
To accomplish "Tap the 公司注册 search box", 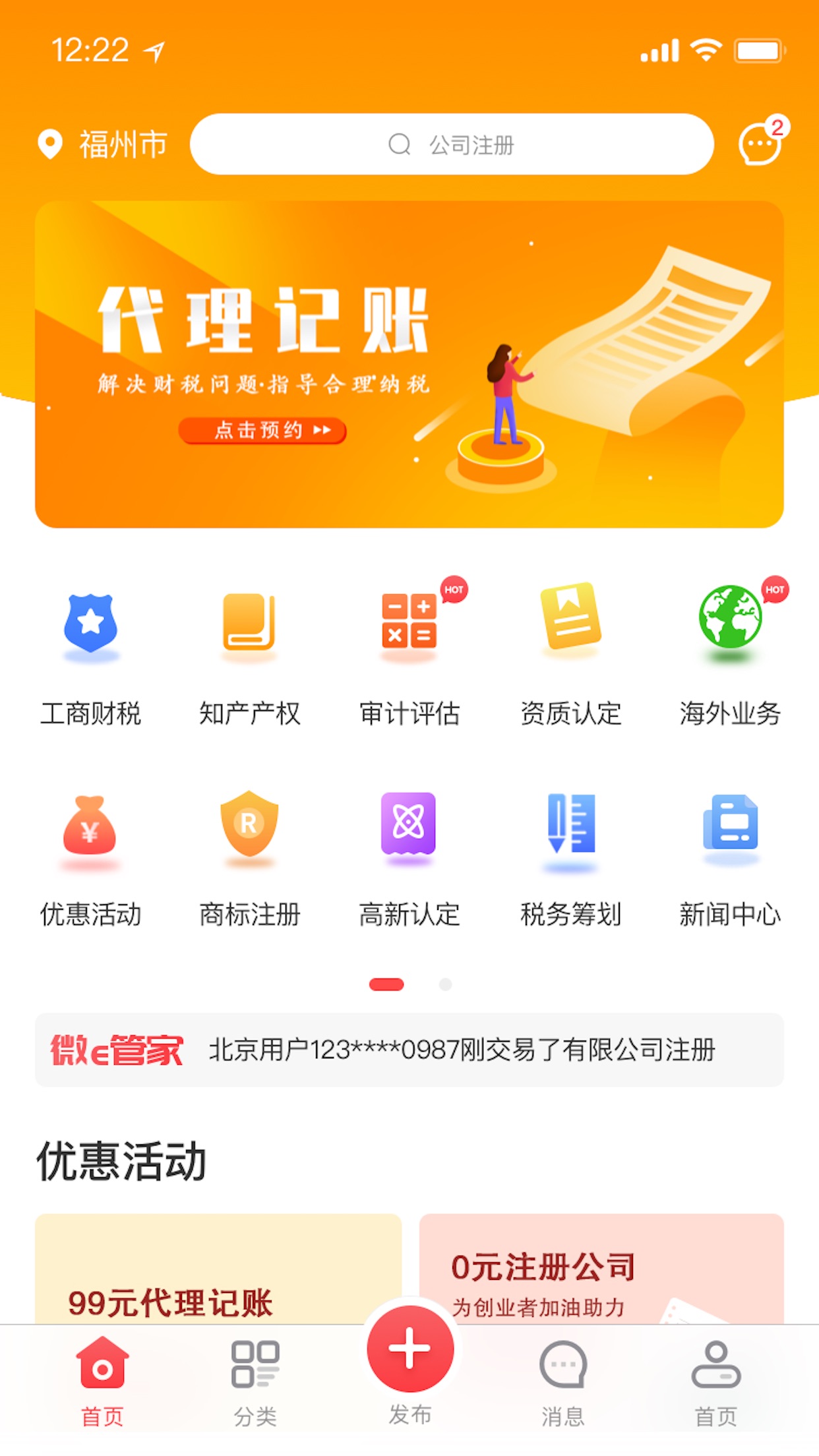I will (452, 144).
